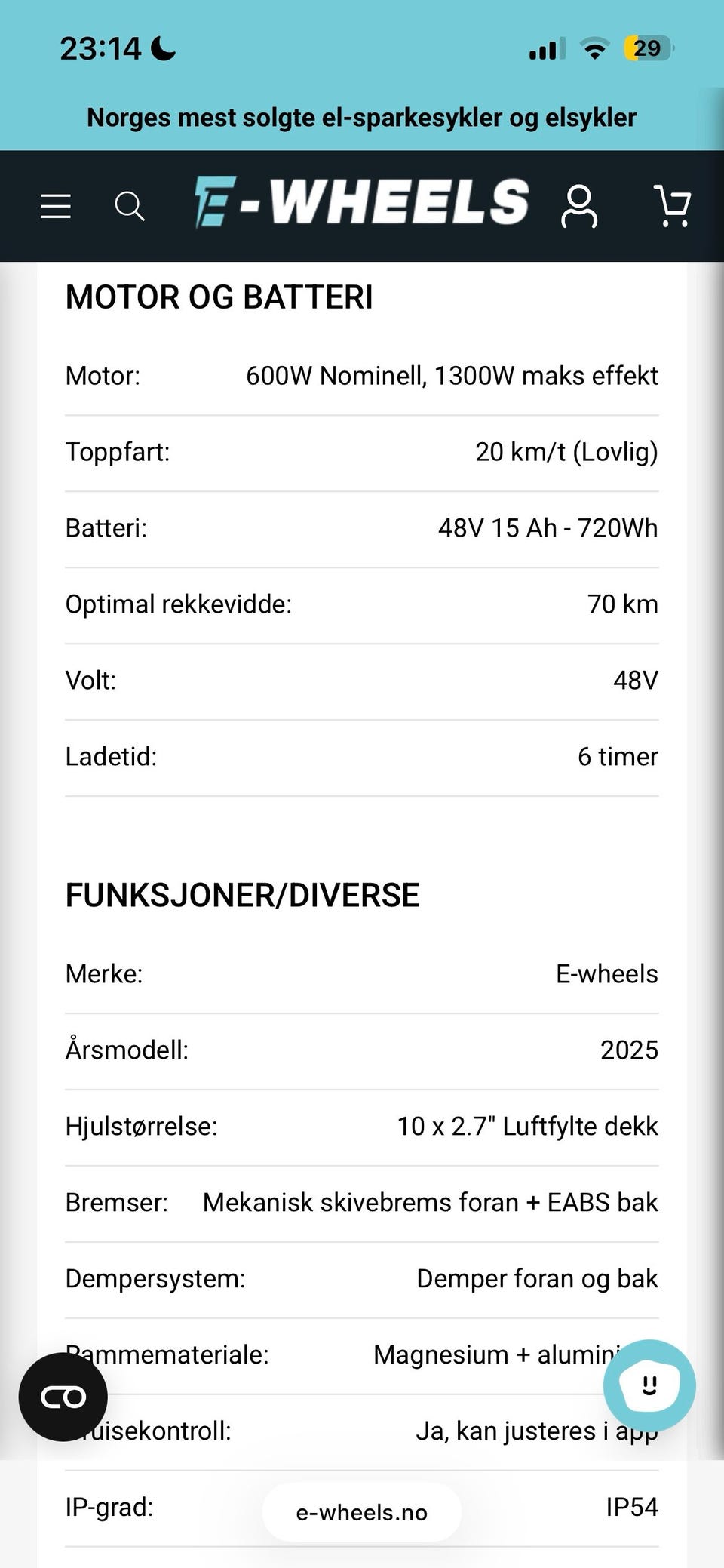The image size is (724, 1568).
Task: Open the hamburger menu
Action: 56,205
